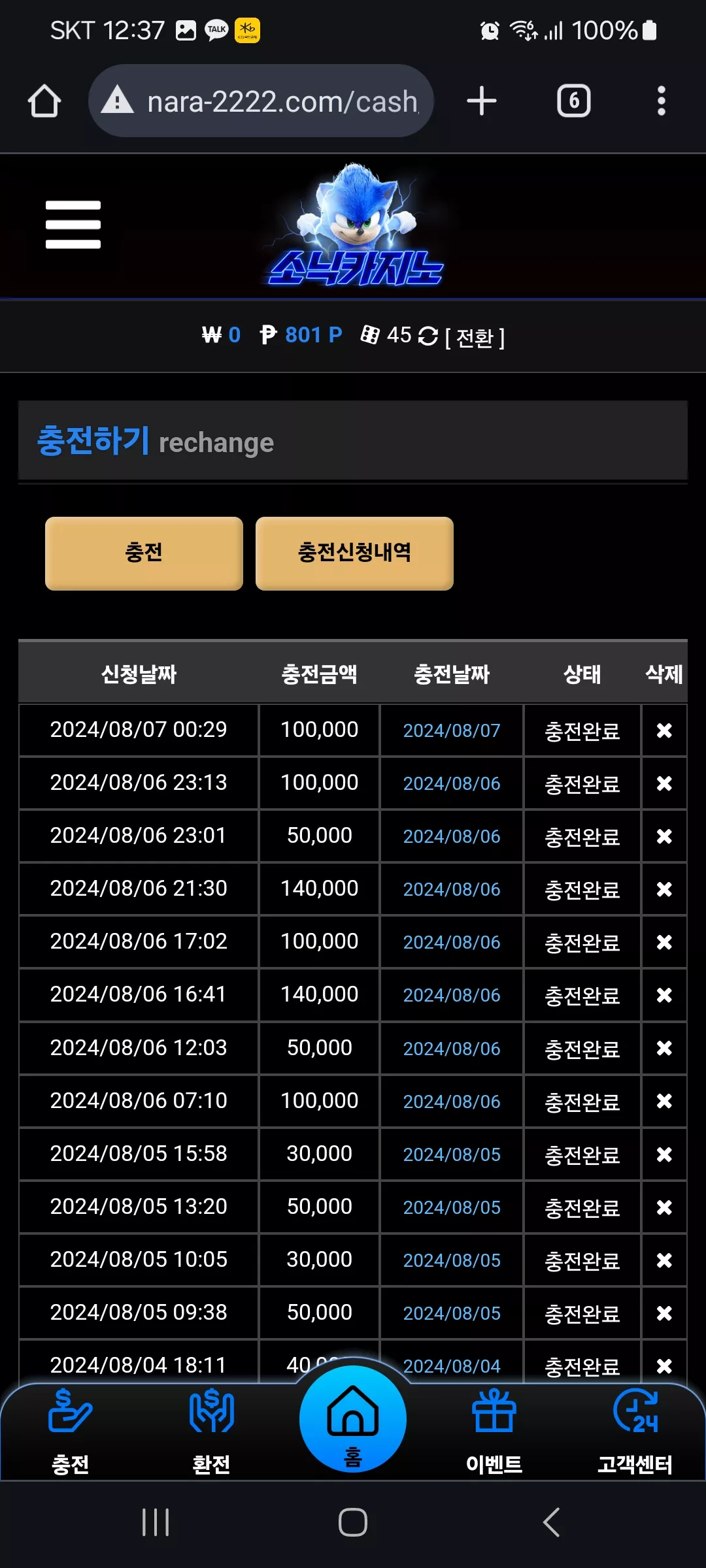Image resolution: width=706 pixels, height=1568 pixels.
Task: Switch to 충전 in bottom navigation
Action: 71,1432
